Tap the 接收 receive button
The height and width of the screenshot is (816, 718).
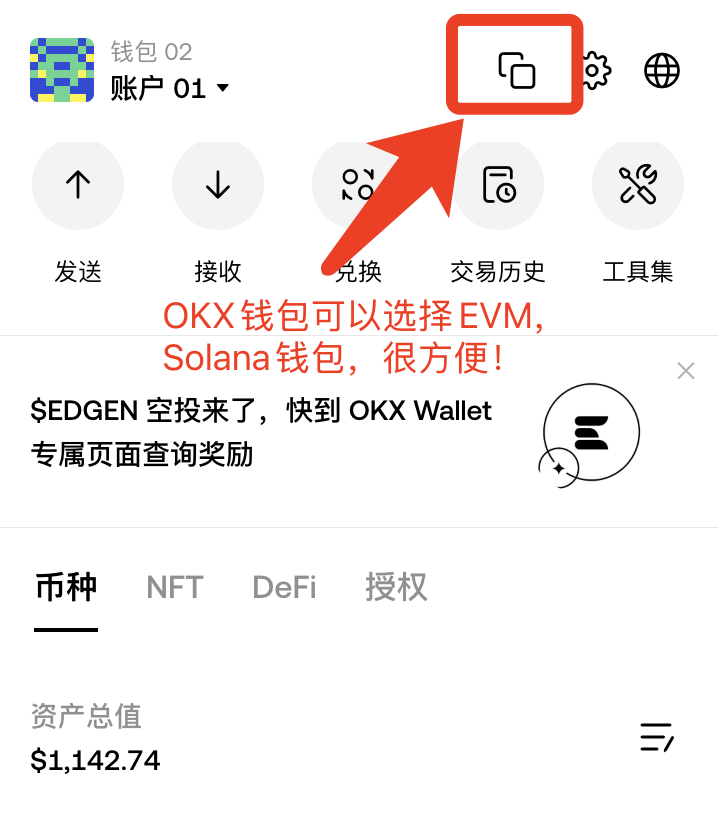tap(218, 185)
